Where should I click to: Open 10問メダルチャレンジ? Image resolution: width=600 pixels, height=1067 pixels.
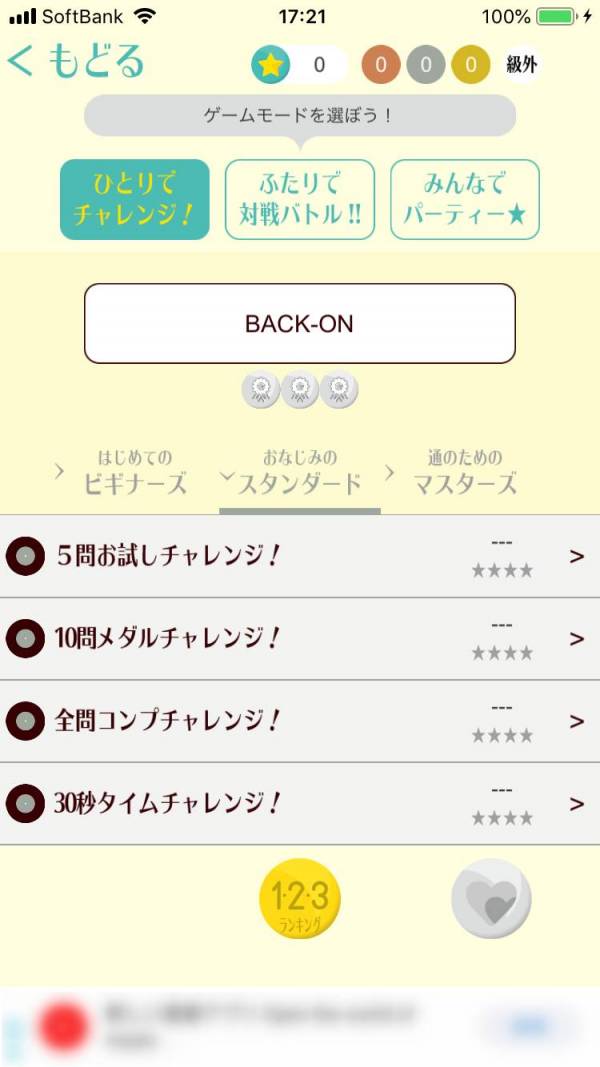click(300, 639)
